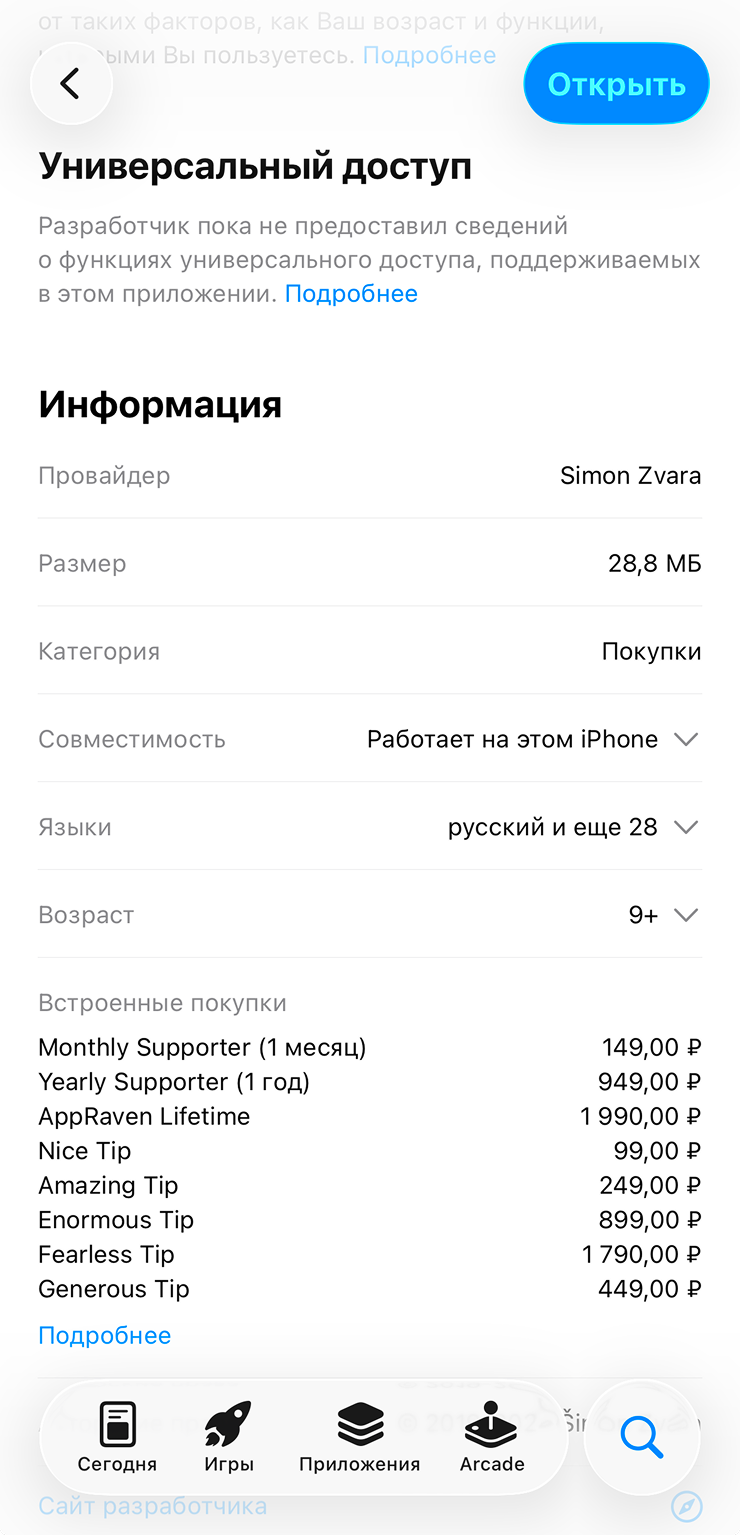The width and height of the screenshot is (740, 1535).
Task: Select developer name Simon Zvara
Action: click(630, 475)
